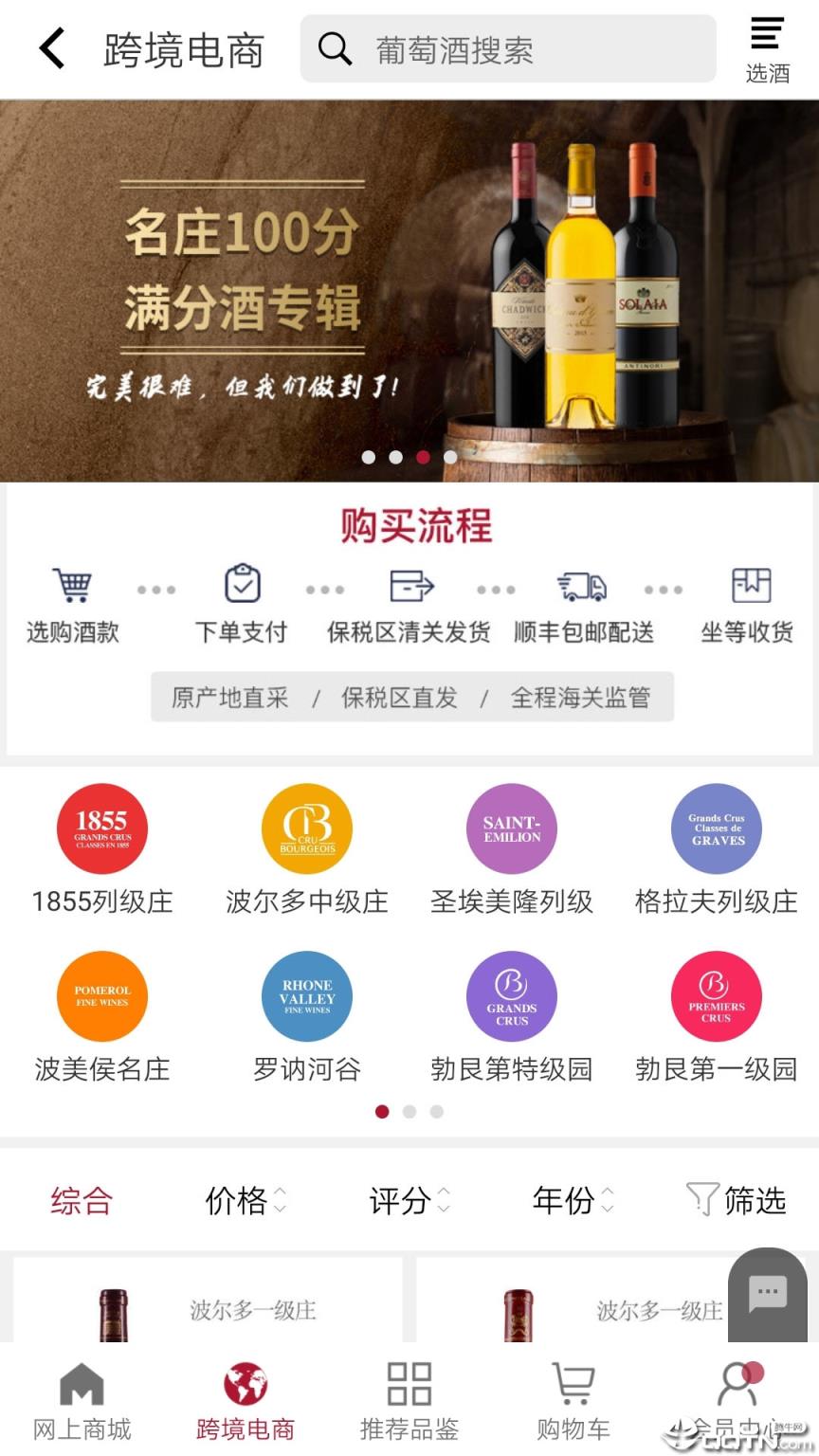Select the 1855列级庄 category badge
This screenshot has height=1456, width=819.
point(101,828)
